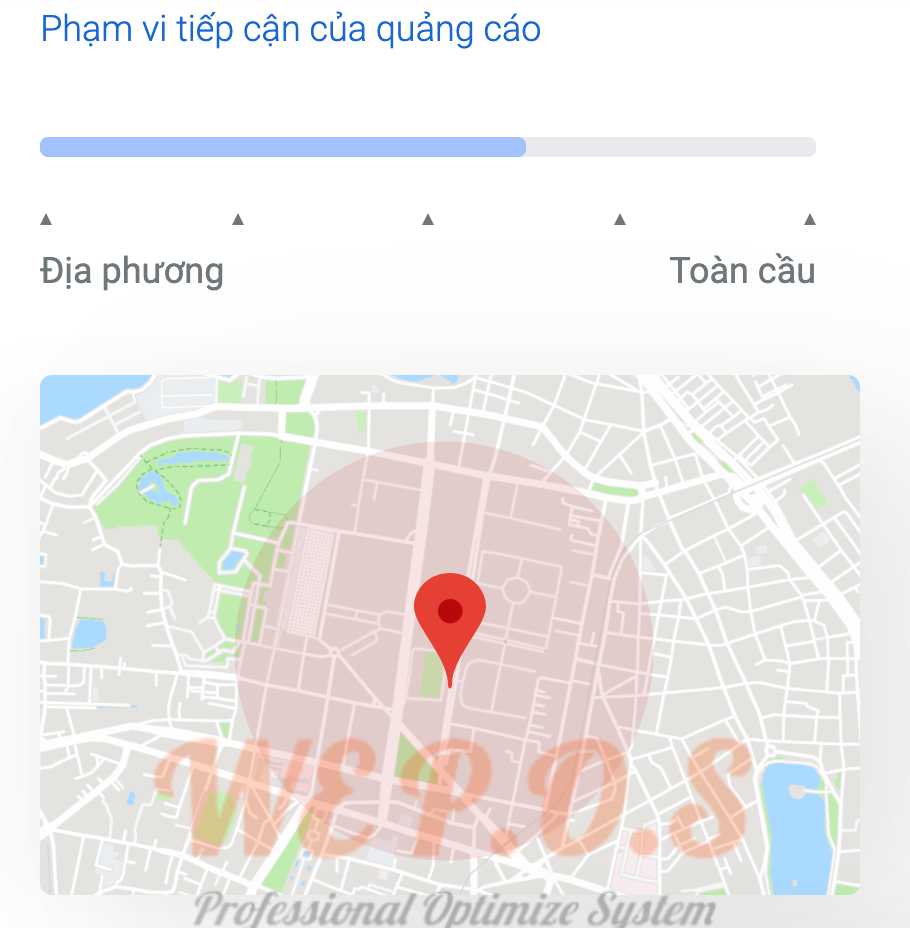This screenshot has width=910, height=928.
Task: Click the dark dot inside the map pin
Action: (451, 610)
